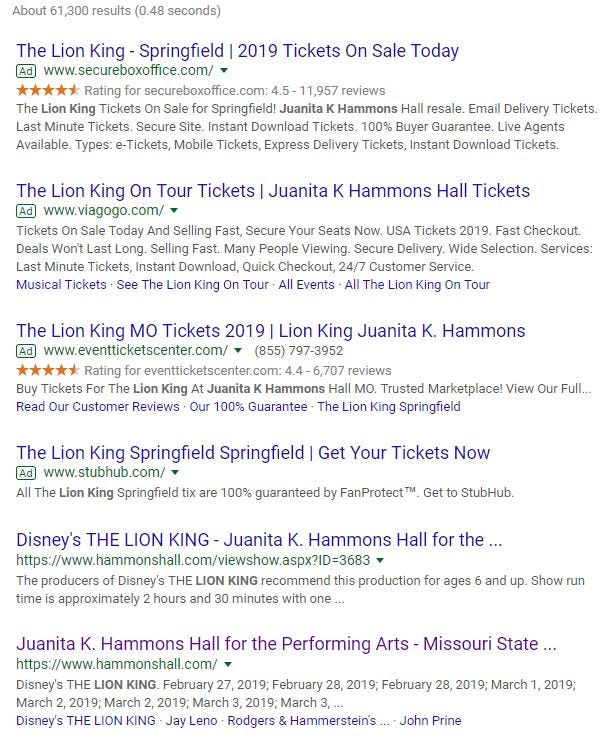
Task: Open 'See The Lion King On Tour' sitelink
Action: [x=192, y=284]
